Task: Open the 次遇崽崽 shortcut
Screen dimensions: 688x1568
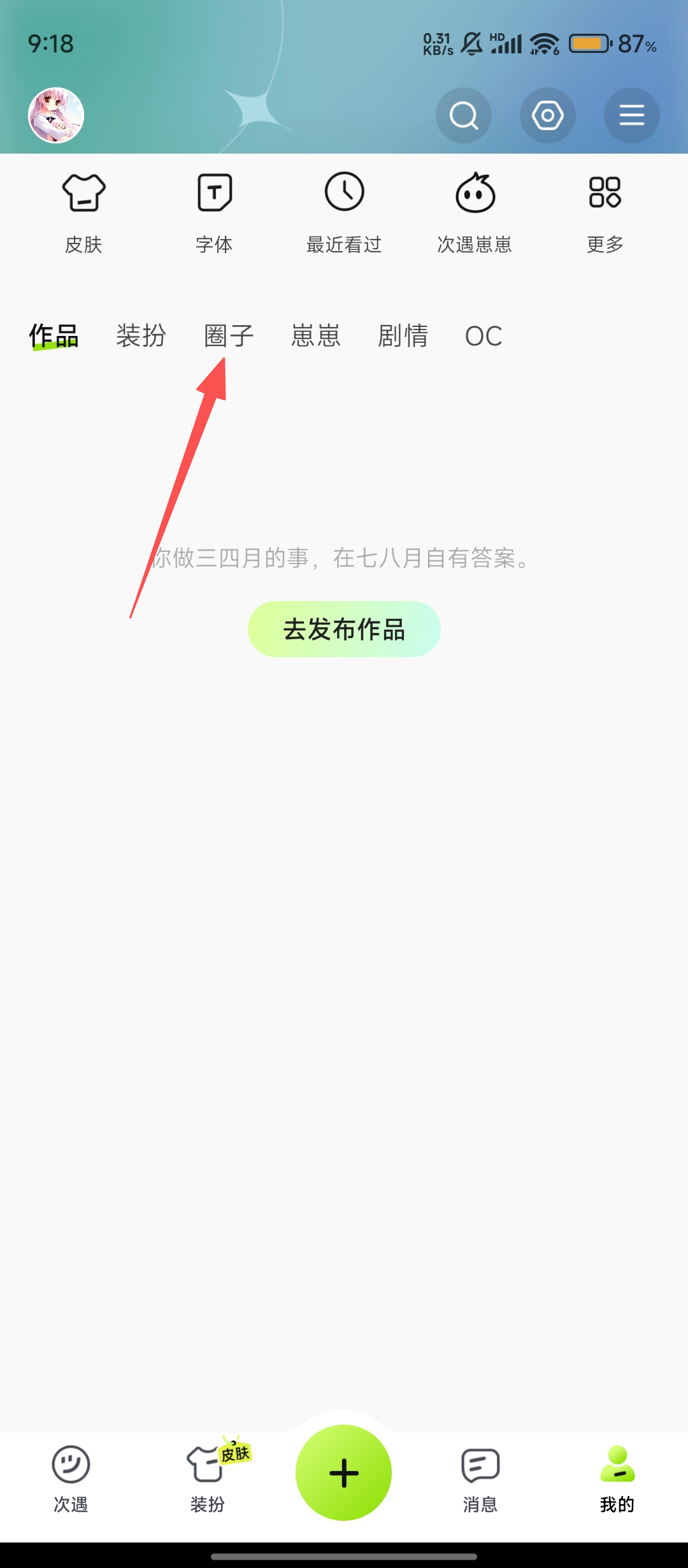Action: click(x=475, y=213)
